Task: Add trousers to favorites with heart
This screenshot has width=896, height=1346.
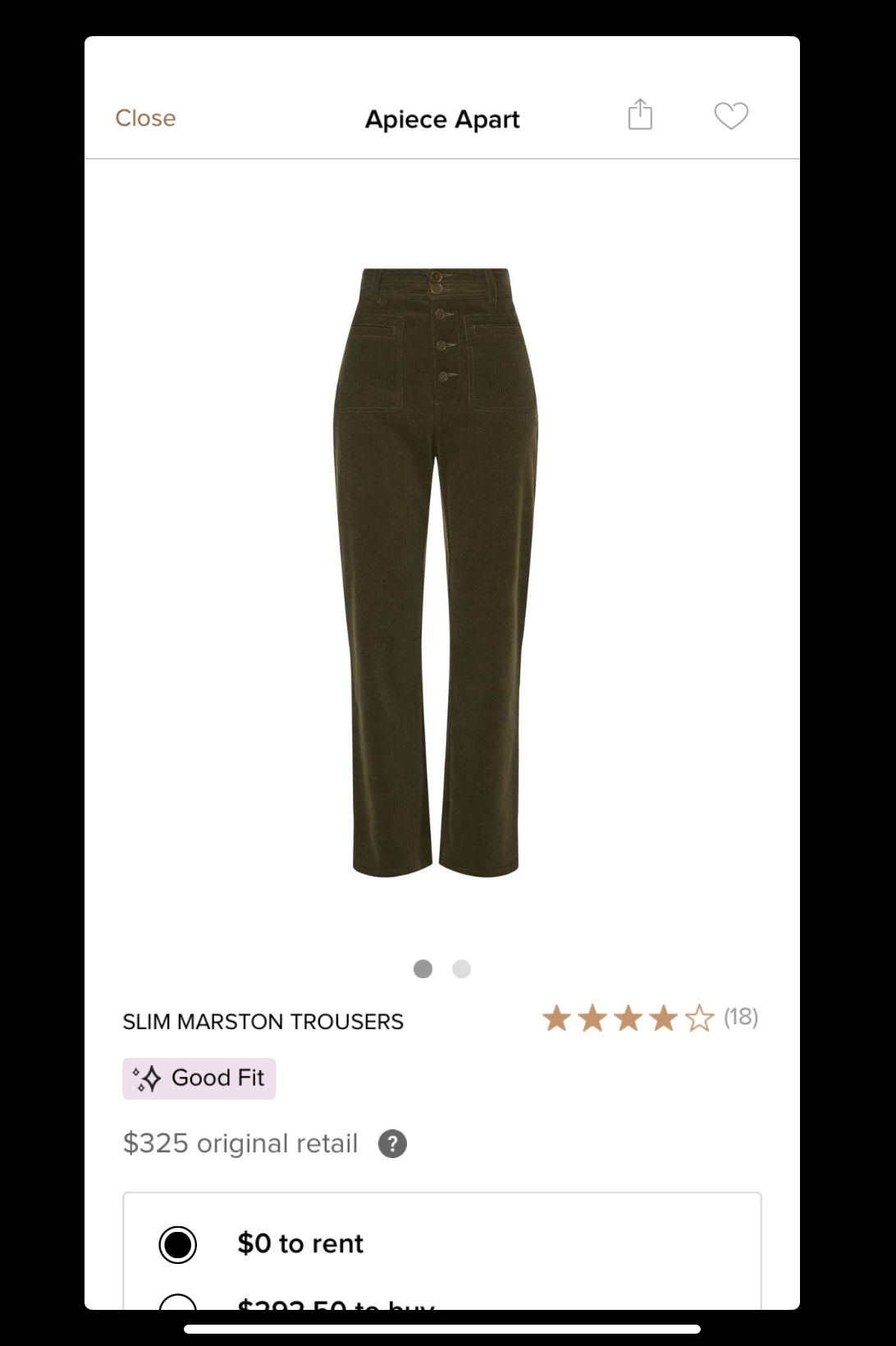Action: (730, 116)
